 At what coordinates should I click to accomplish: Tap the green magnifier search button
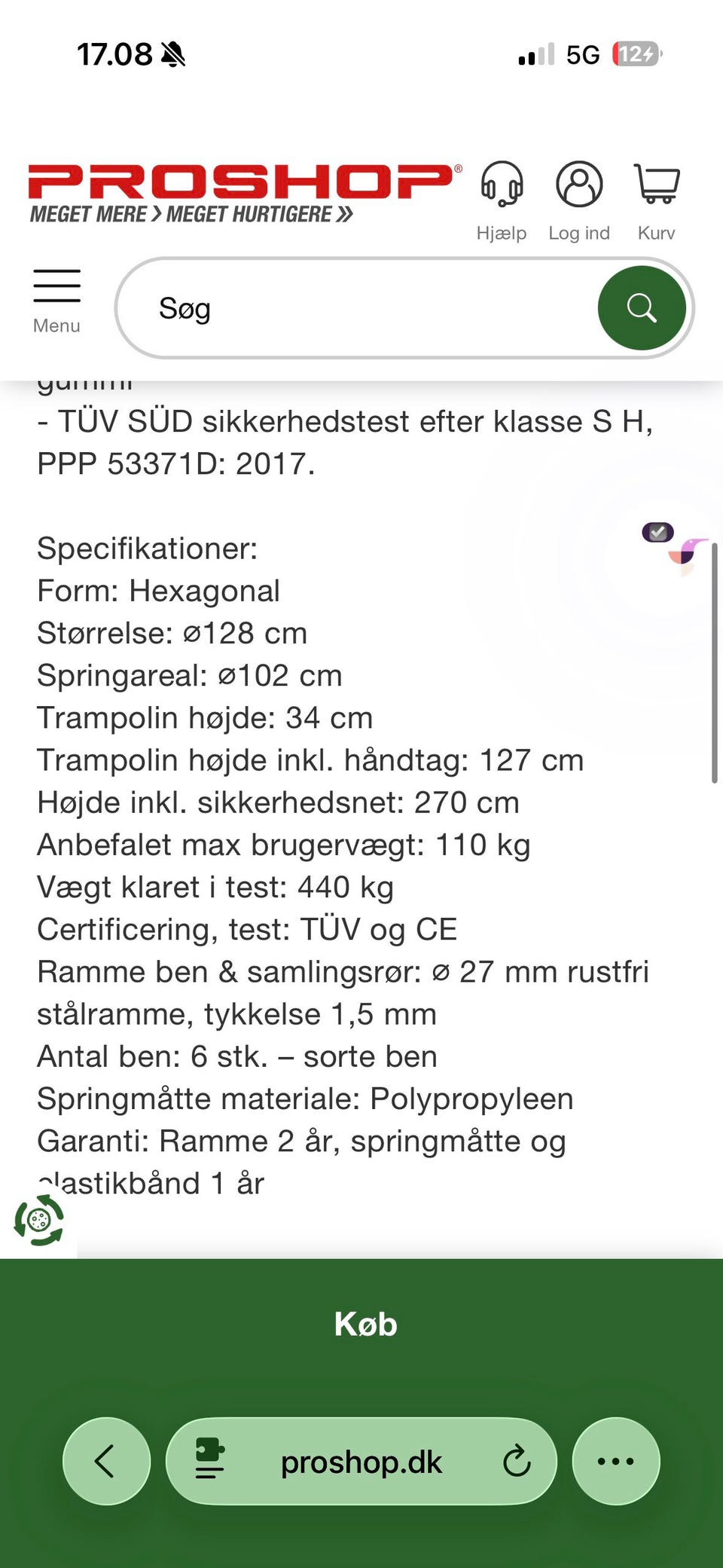(642, 307)
